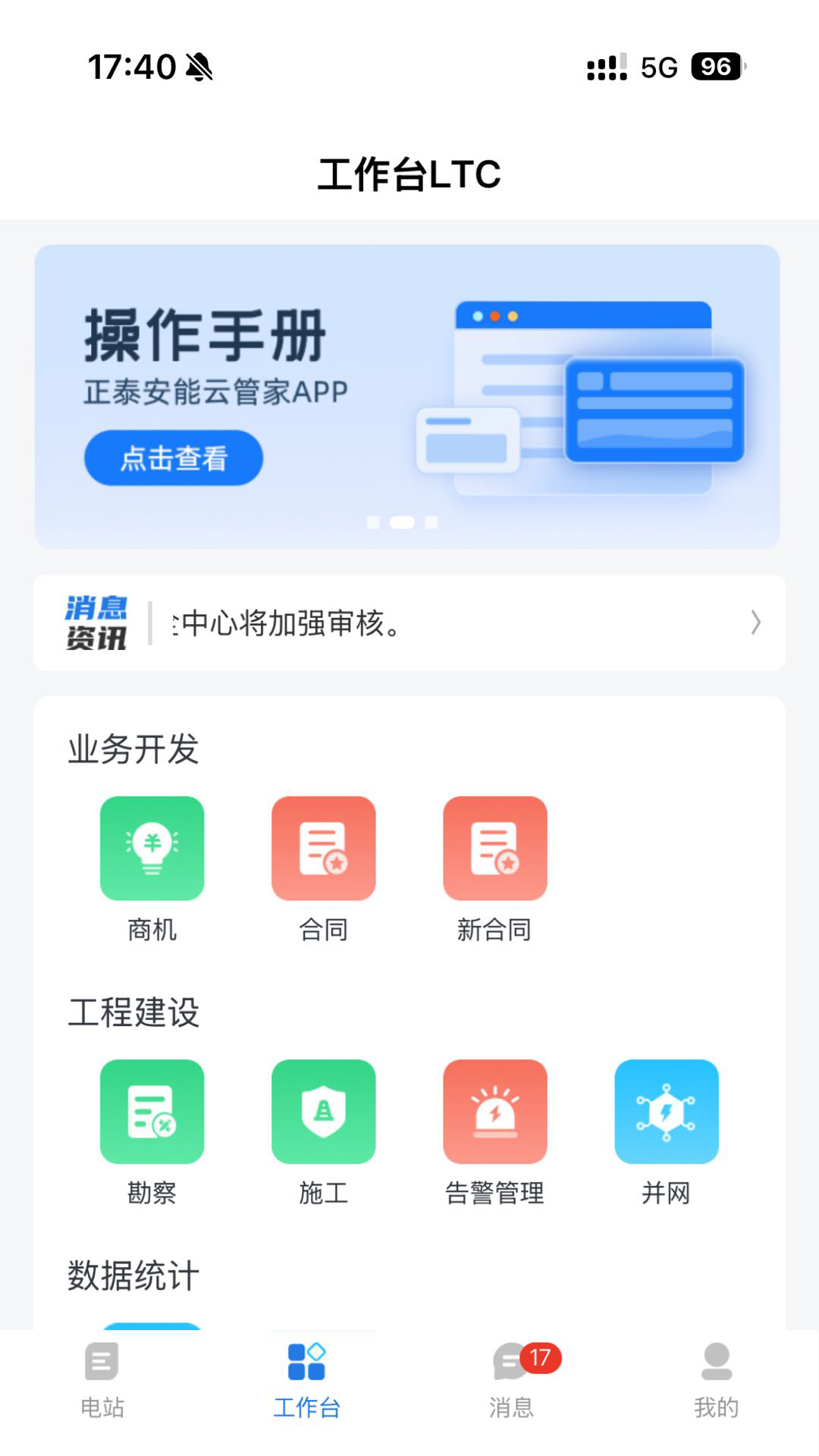This screenshot has height=1456, width=819.
Task: Tap the 点击查看 button on the banner
Action: (x=174, y=458)
